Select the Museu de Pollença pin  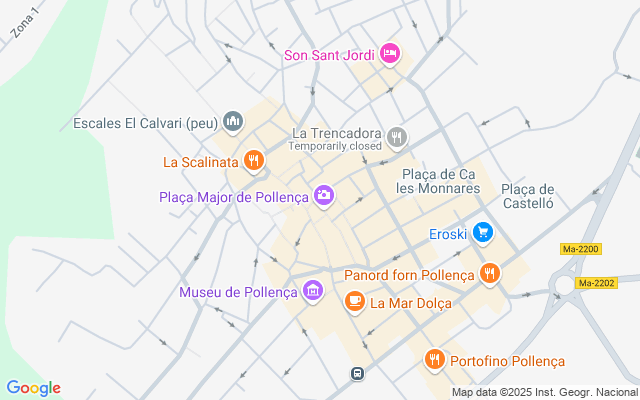point(313,291)
